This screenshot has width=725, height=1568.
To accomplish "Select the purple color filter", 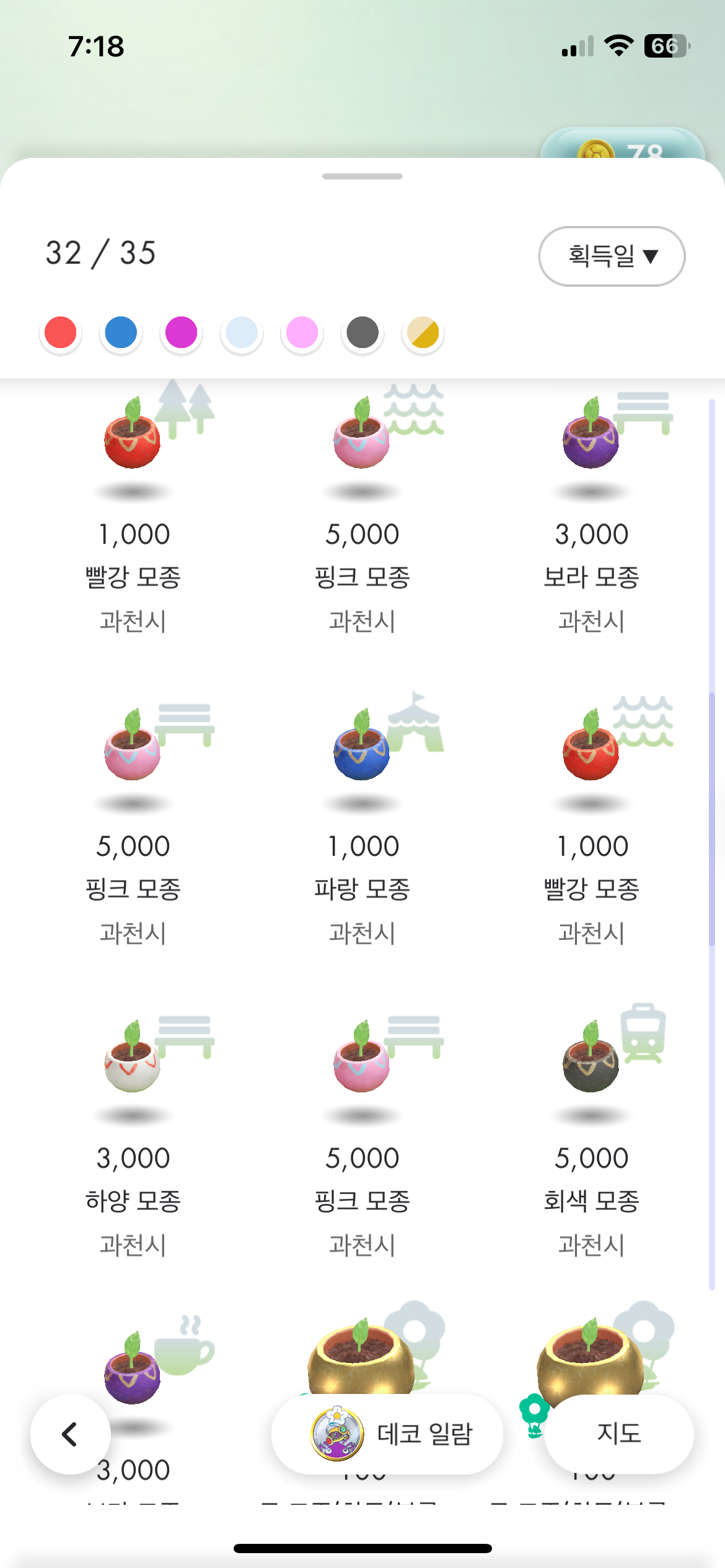I will [181, 333].
